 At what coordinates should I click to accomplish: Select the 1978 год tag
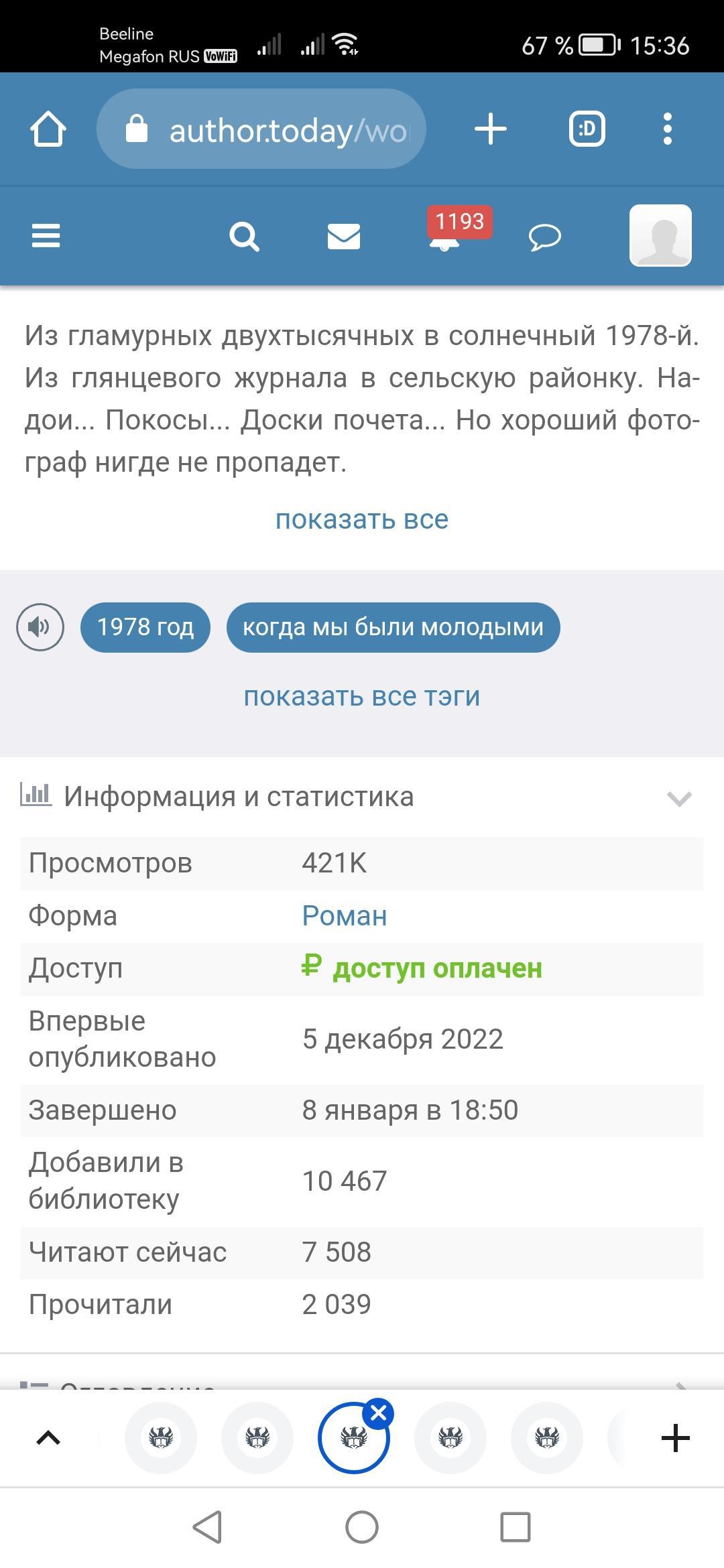coord(145,627)
